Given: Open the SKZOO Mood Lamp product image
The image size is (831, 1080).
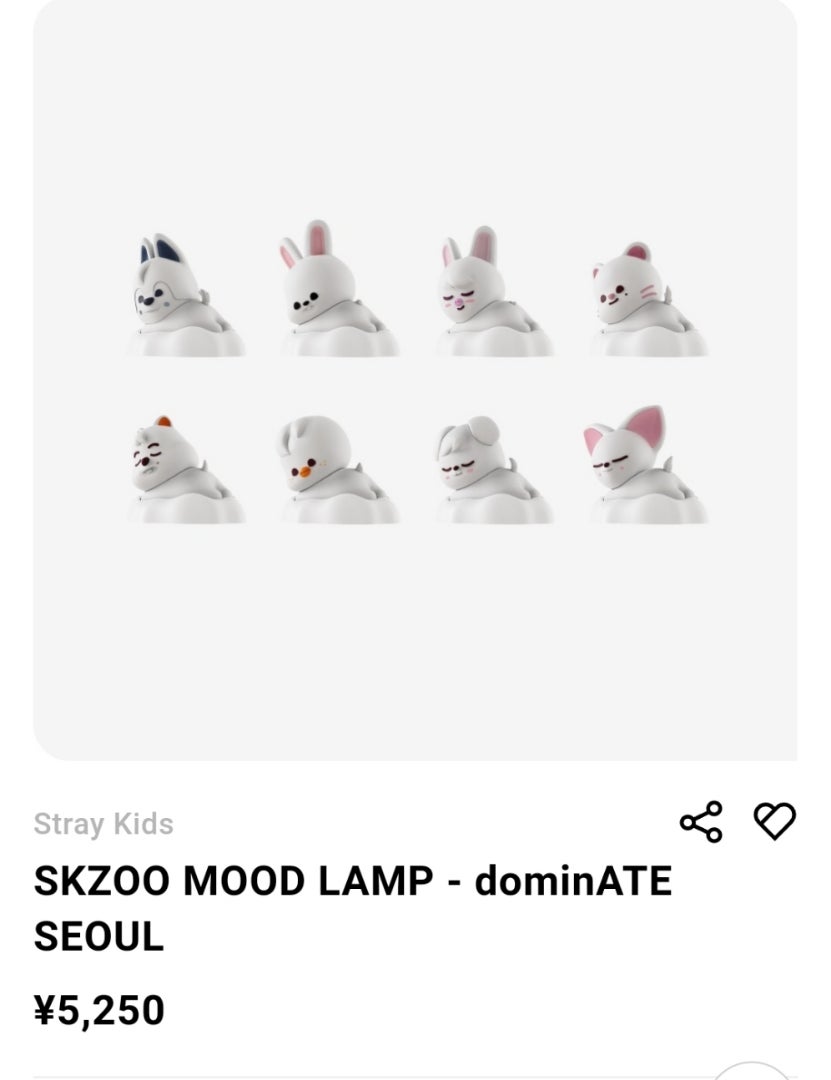Looking at the screenshot, I should pyautogui.click(x=415, y=380).
